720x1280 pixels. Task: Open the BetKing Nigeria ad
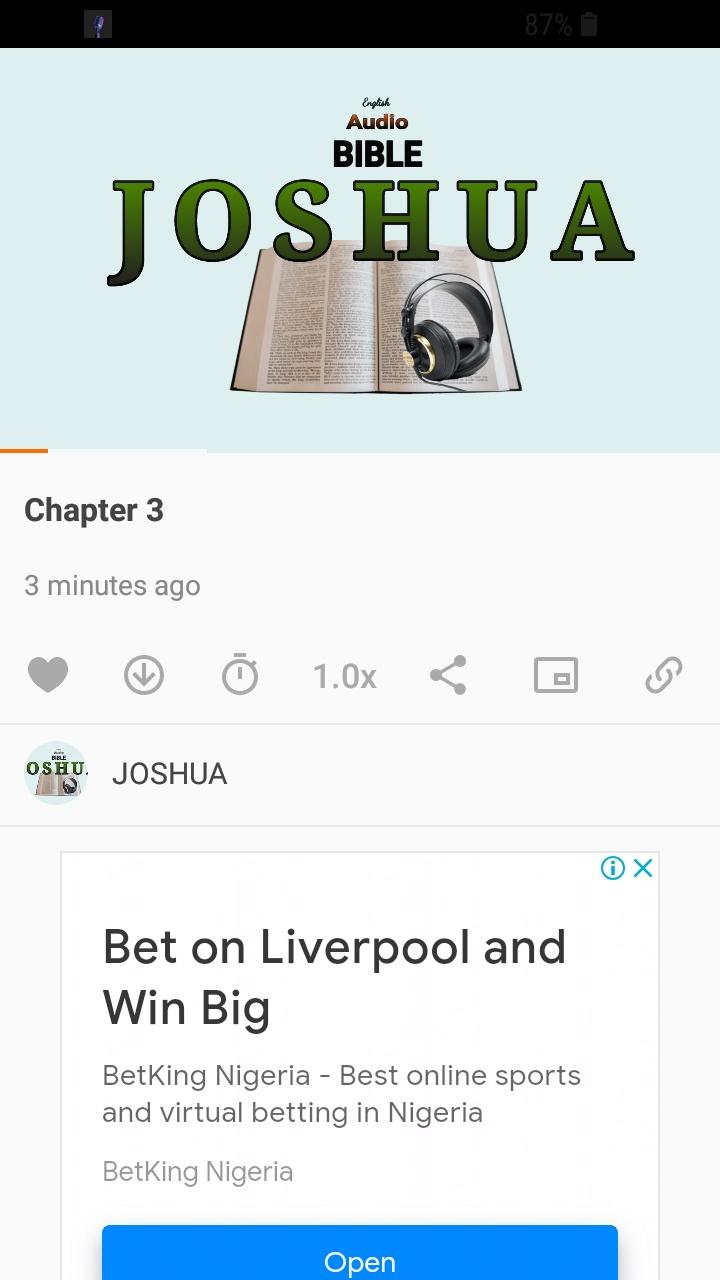pyautogui.click(x=360, y=1254)
